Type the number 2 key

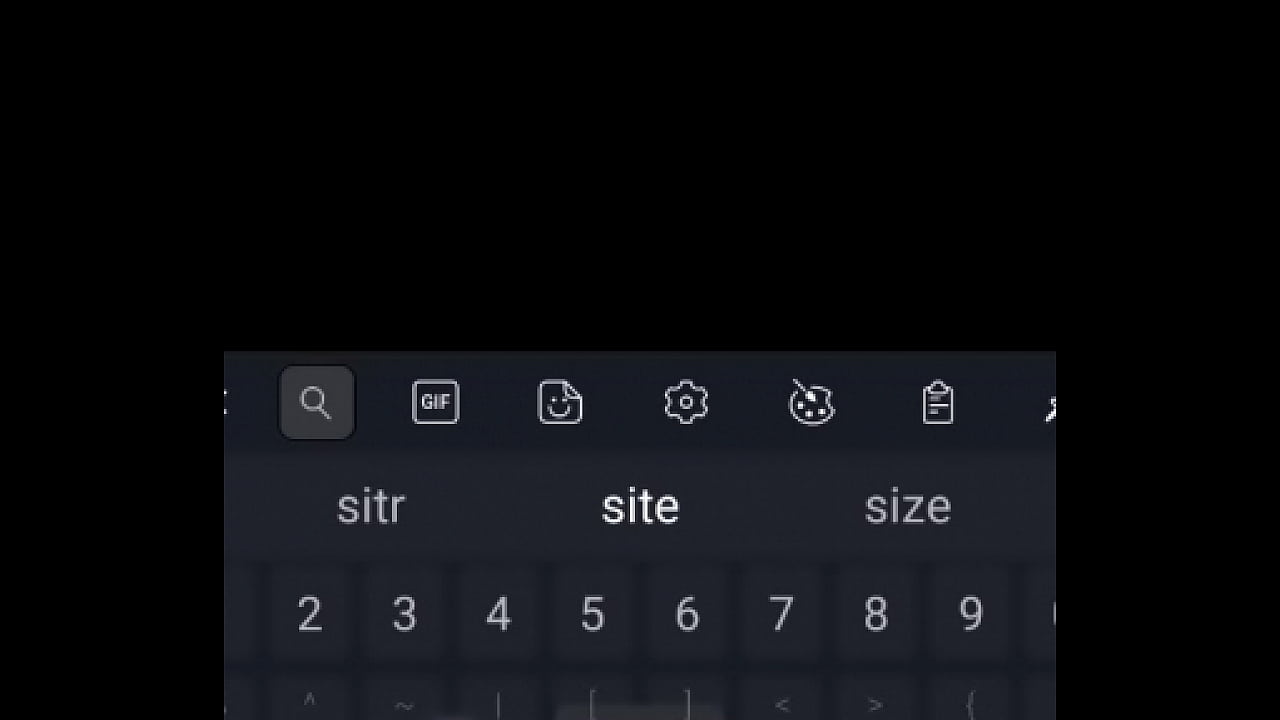[x=309, y=614]
